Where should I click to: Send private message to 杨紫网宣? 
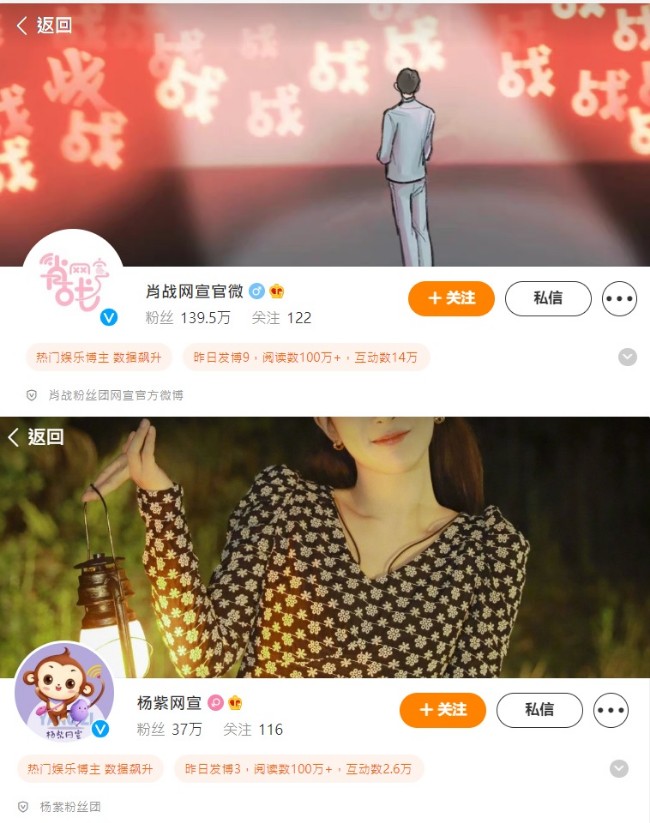pos(539,710)
